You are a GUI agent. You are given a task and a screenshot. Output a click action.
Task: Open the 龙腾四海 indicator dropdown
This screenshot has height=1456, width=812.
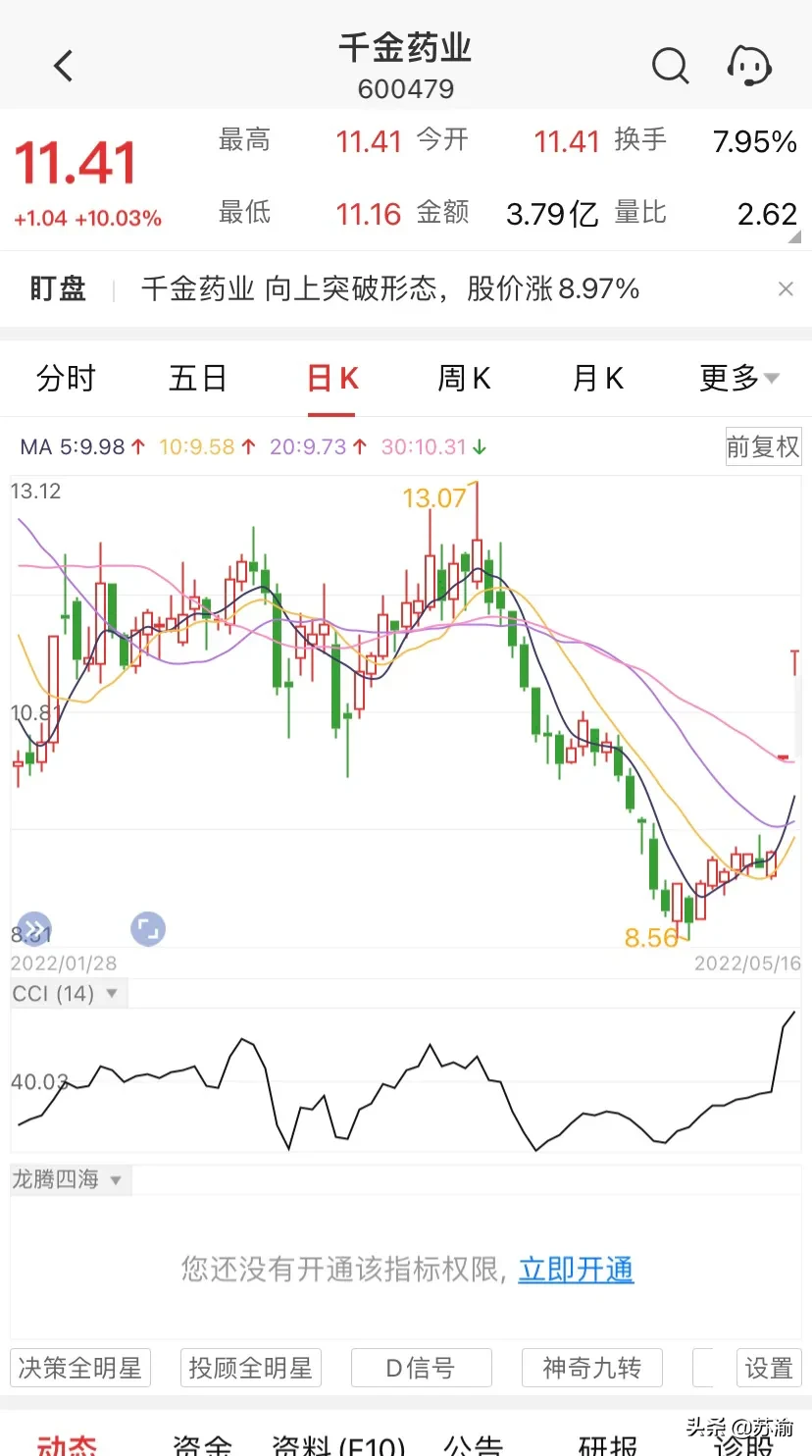(x=67, y=1179)
